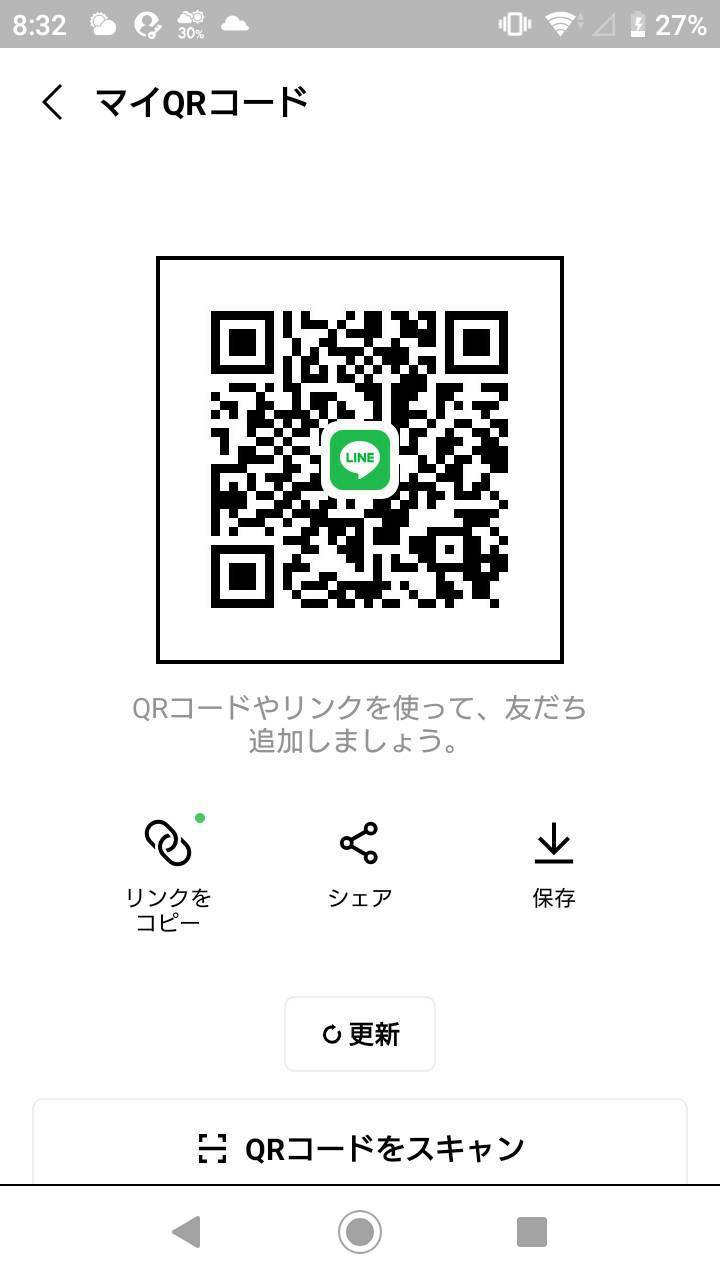This screenshot has width=720, height=1280.
Task: Save the QR code with 保存
Action: [553, 866]
